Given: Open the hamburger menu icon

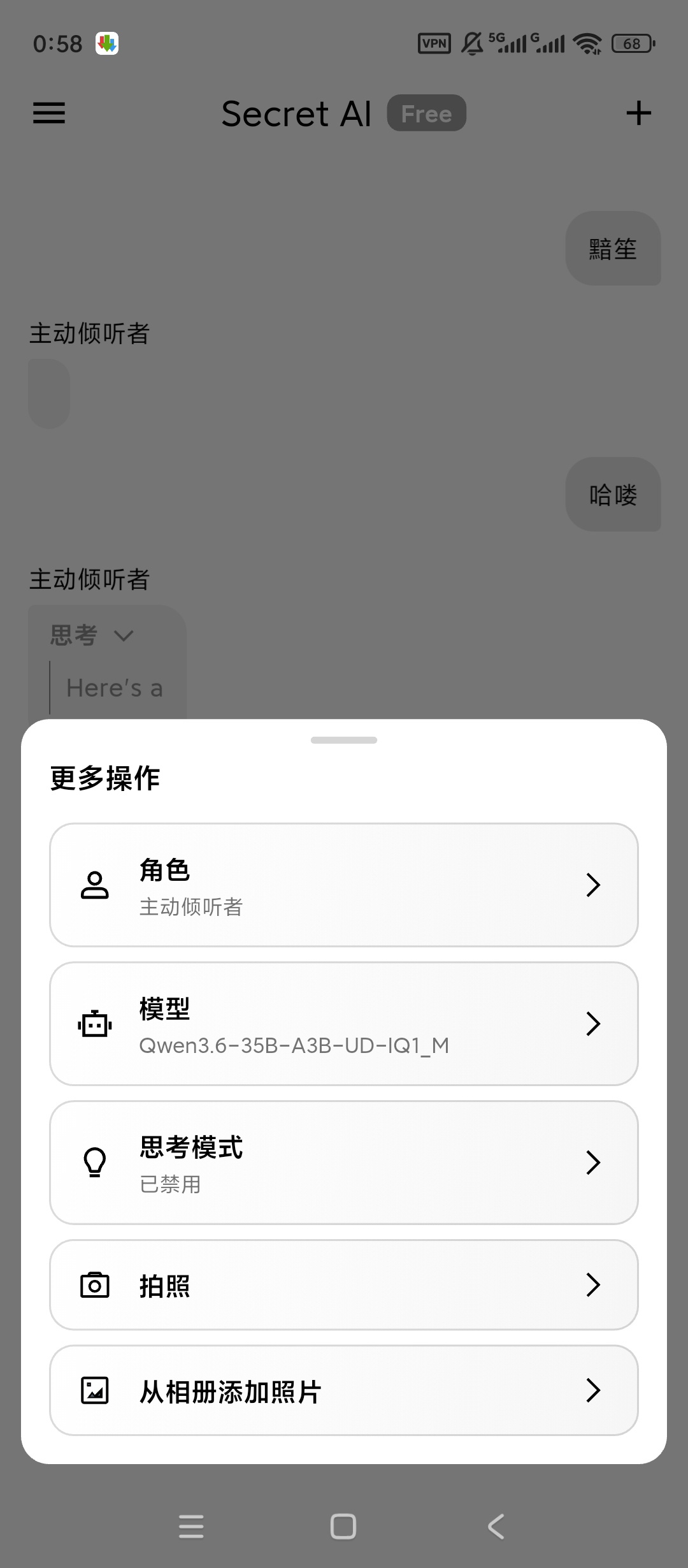Looking at the screenshot, I should click(x=48, y=113).
